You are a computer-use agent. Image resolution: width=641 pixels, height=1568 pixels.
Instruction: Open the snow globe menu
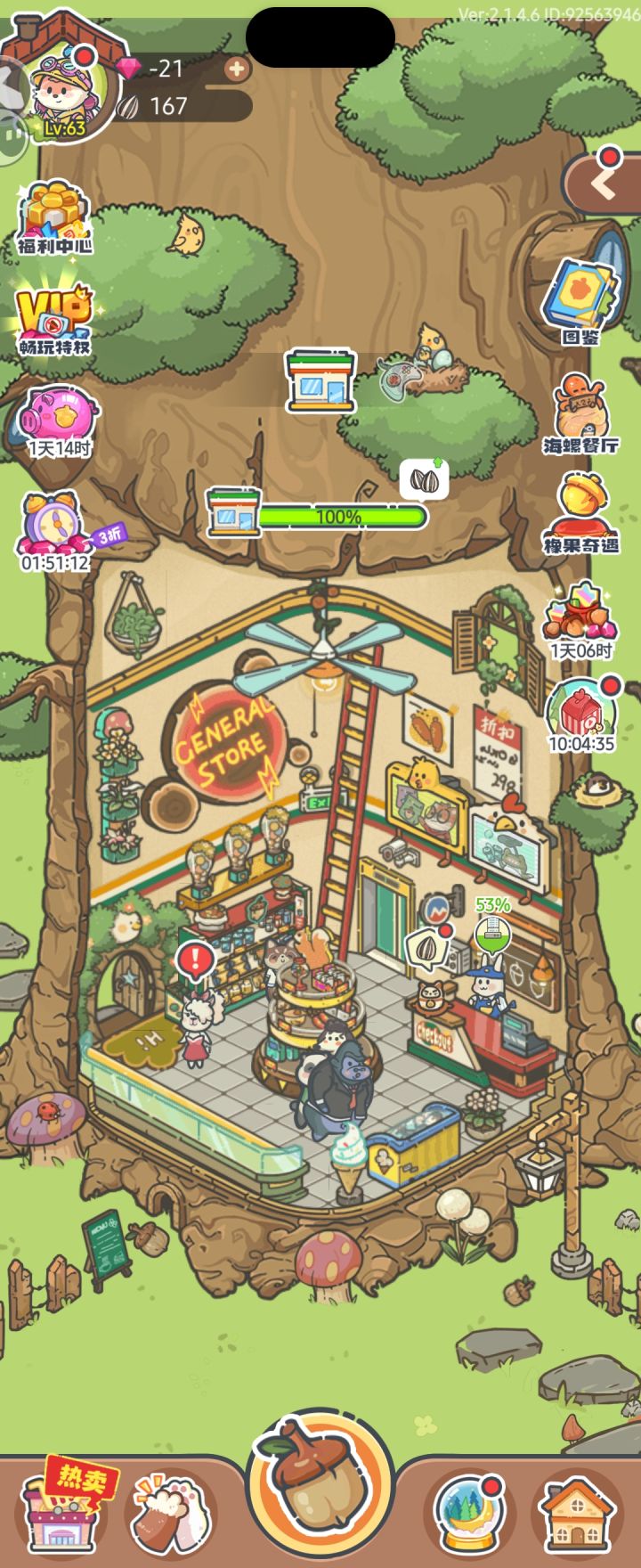[x=469, y=1511]
